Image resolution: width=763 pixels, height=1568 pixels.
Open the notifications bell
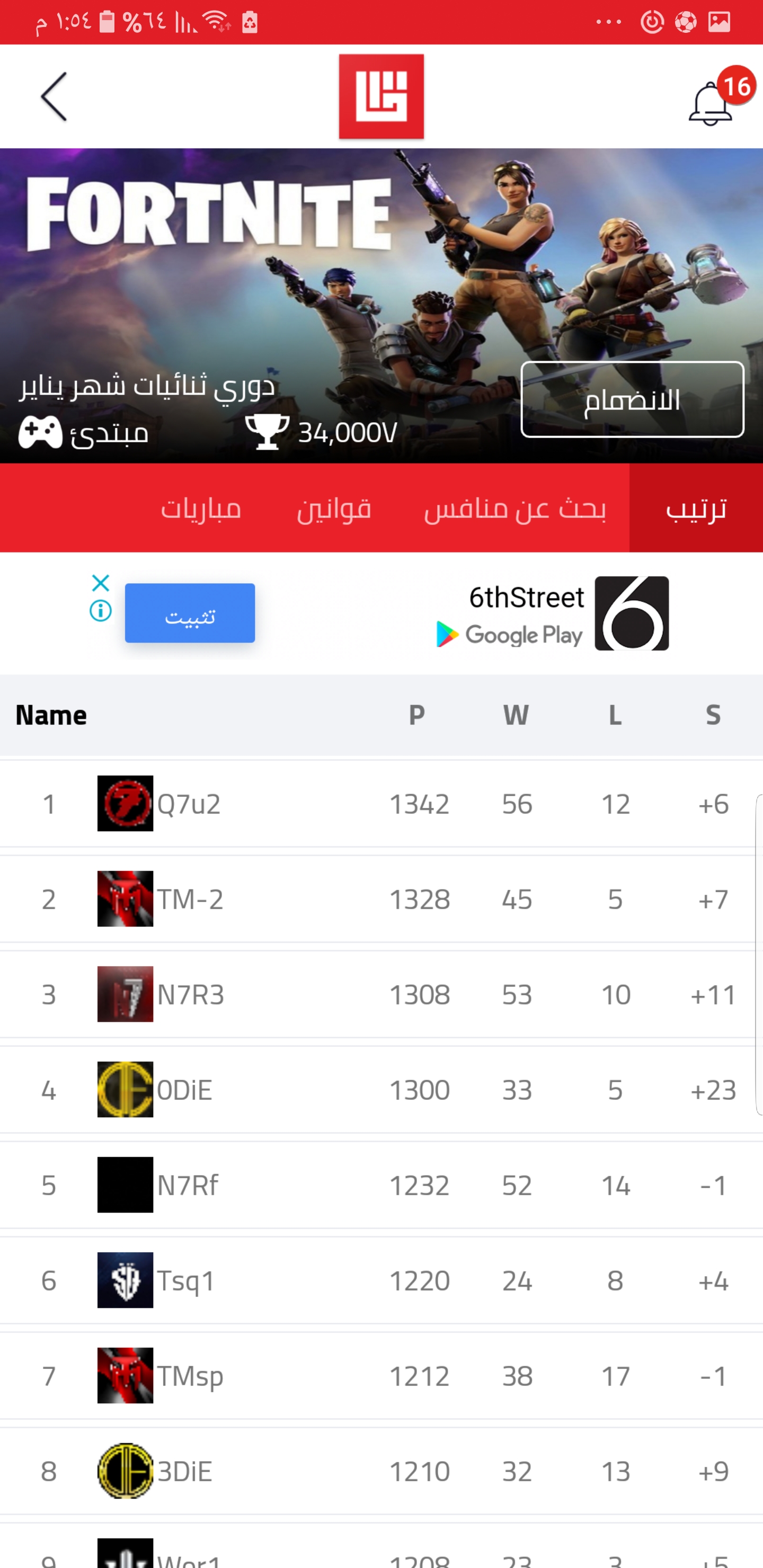pyautogui.click(x=711, y=102)
